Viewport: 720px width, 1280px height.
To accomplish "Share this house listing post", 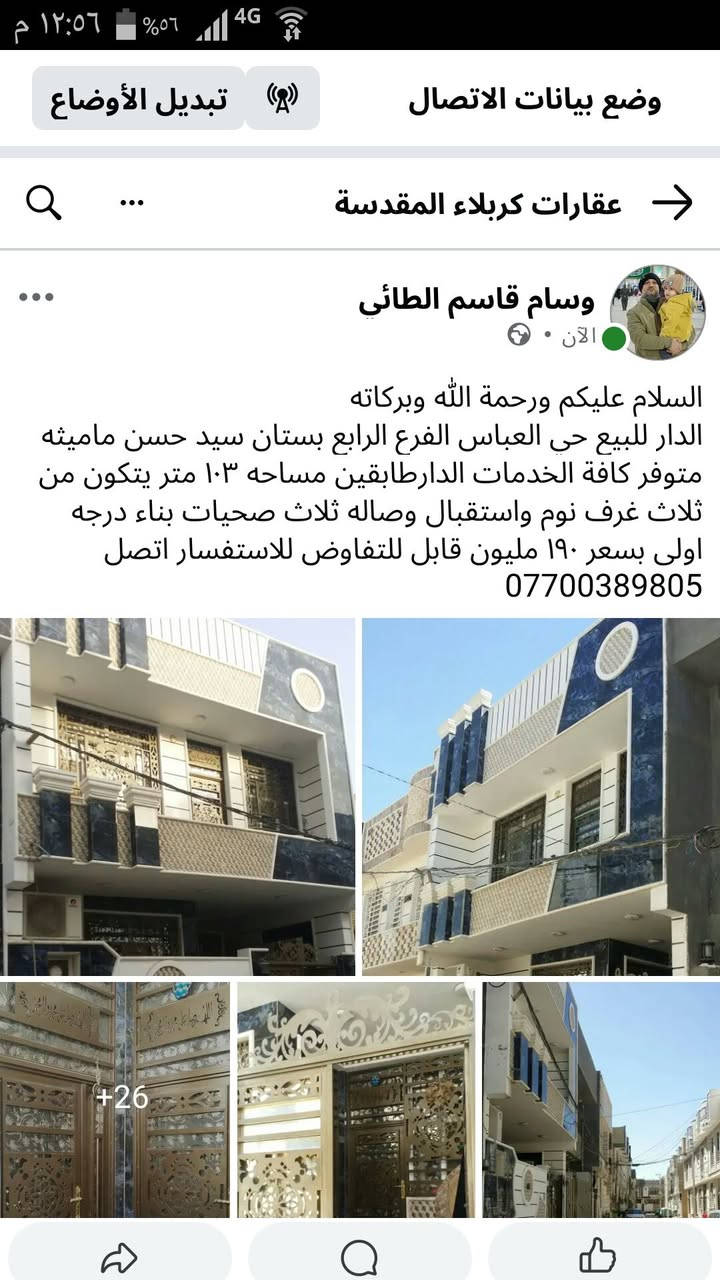I will [x=118, y=1255].
